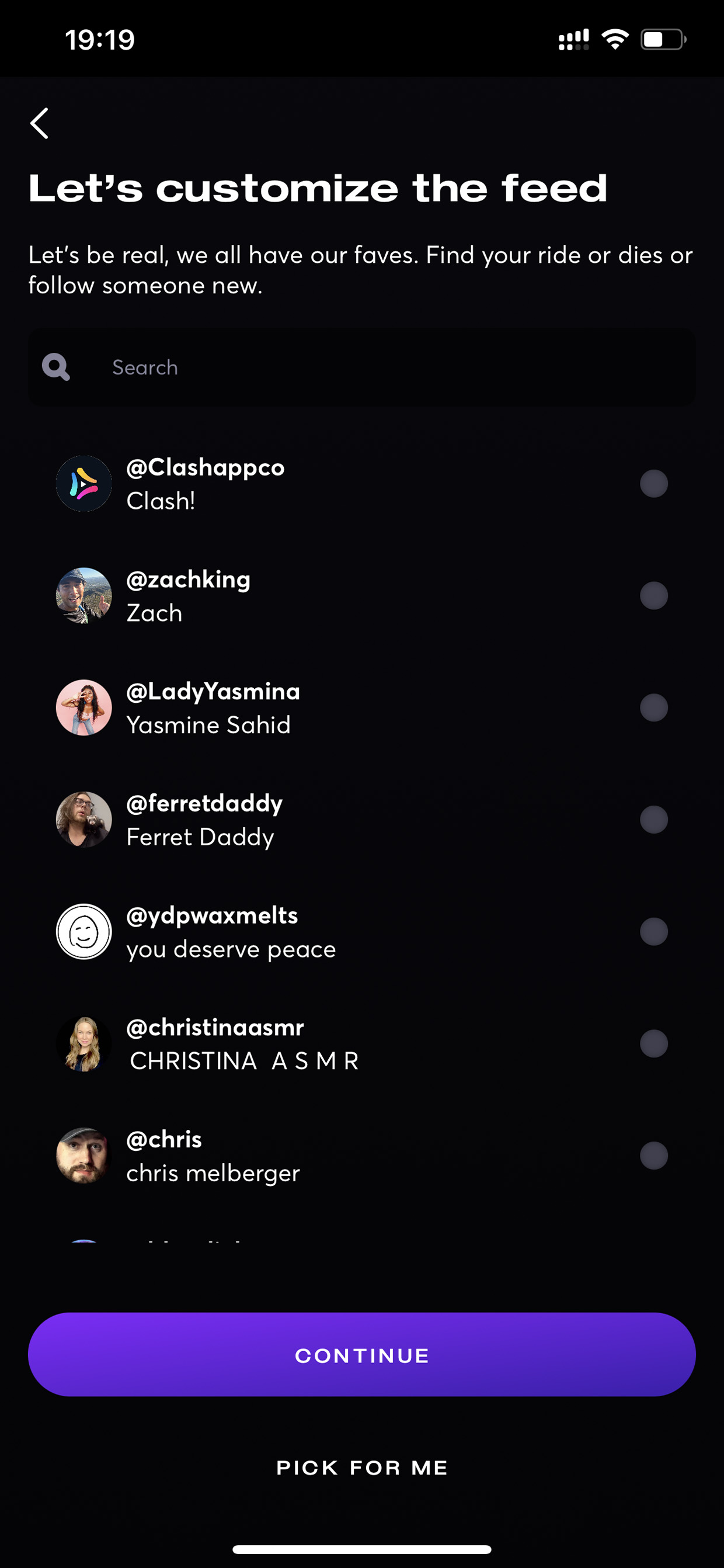This screenshot has width=724, height=1568.
Task: Tap the Search field
Action: pyautogui.click(x=361, y=367)
